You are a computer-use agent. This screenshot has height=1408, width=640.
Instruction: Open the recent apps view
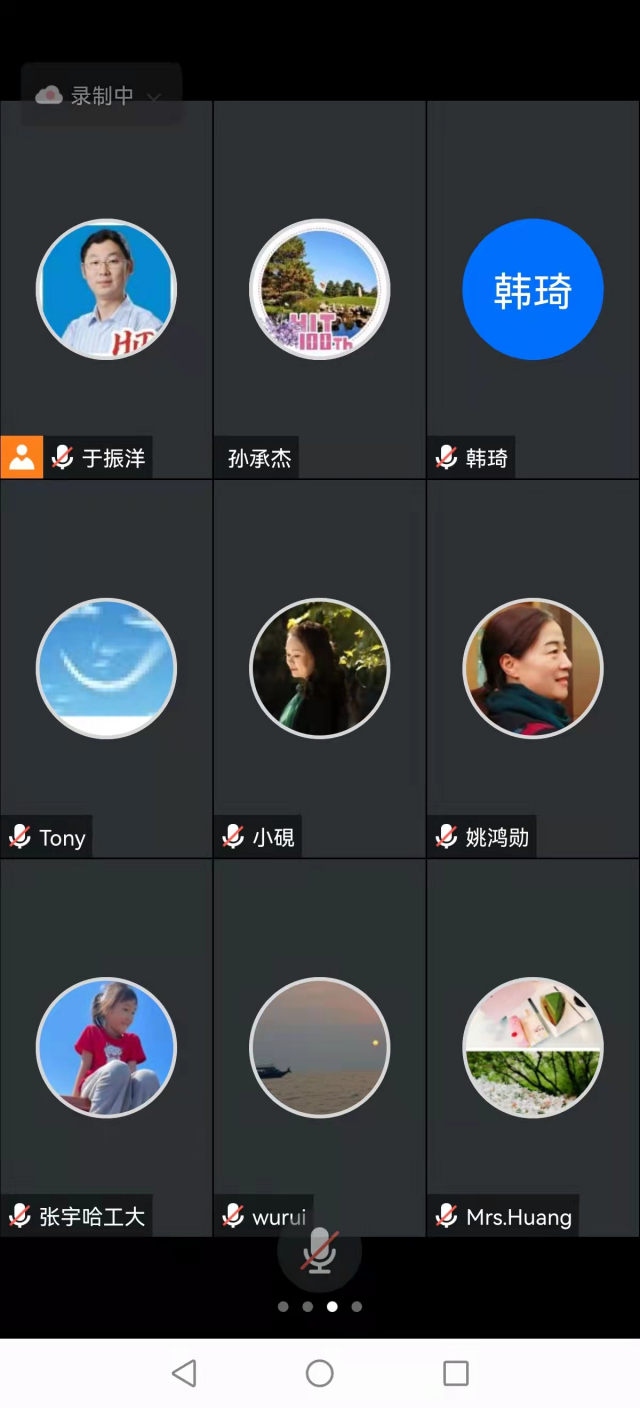[x=455, y=1373]
